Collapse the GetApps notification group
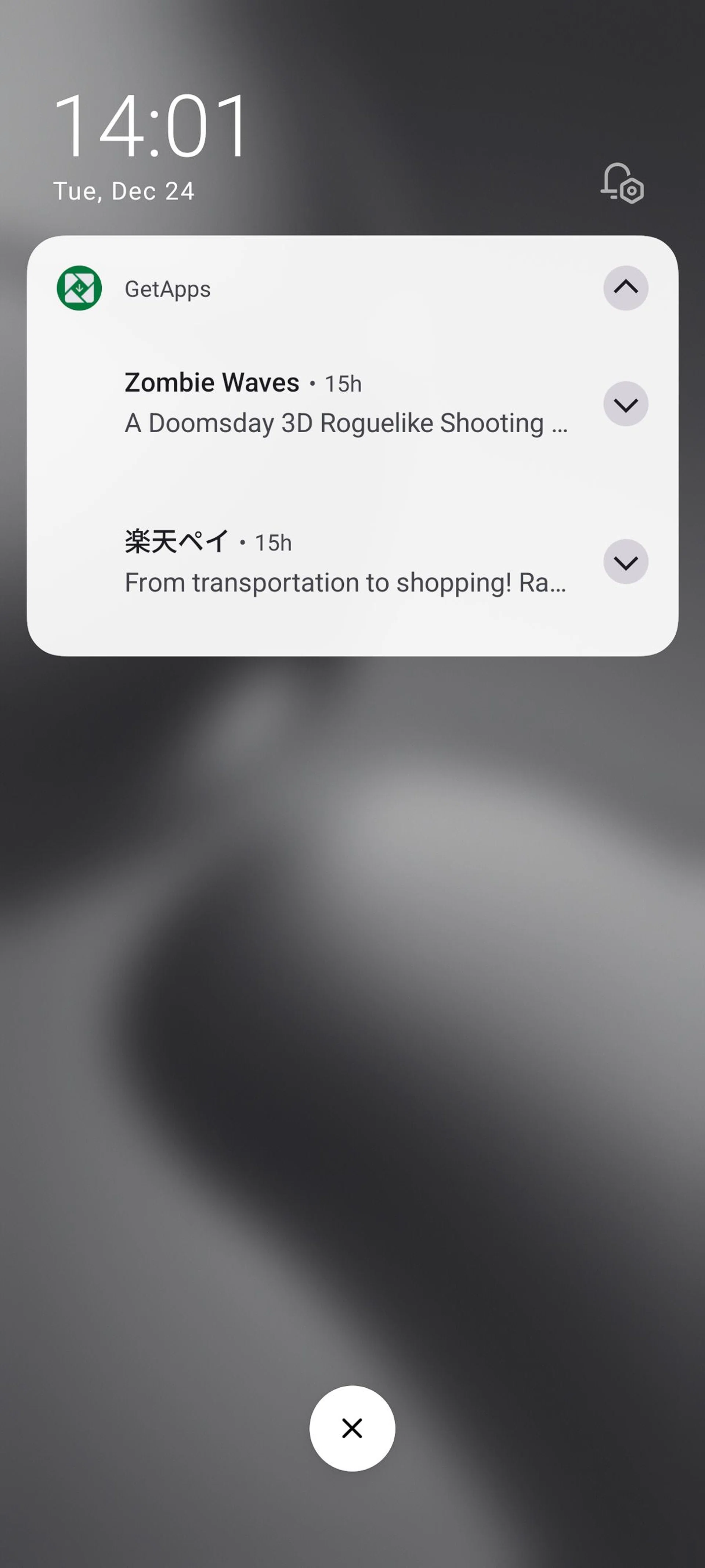 (625, 288)
